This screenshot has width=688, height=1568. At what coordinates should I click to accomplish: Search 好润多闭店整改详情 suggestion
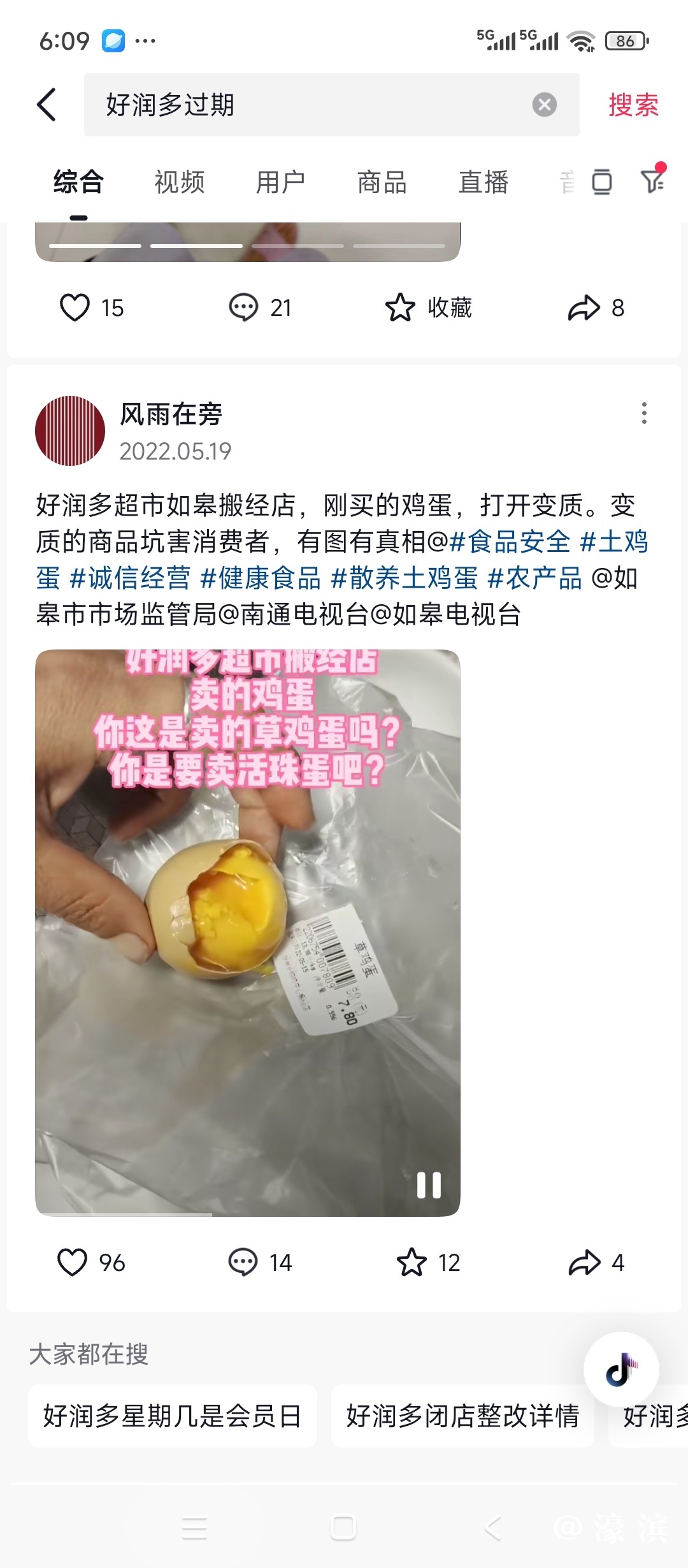[462, 1416]
